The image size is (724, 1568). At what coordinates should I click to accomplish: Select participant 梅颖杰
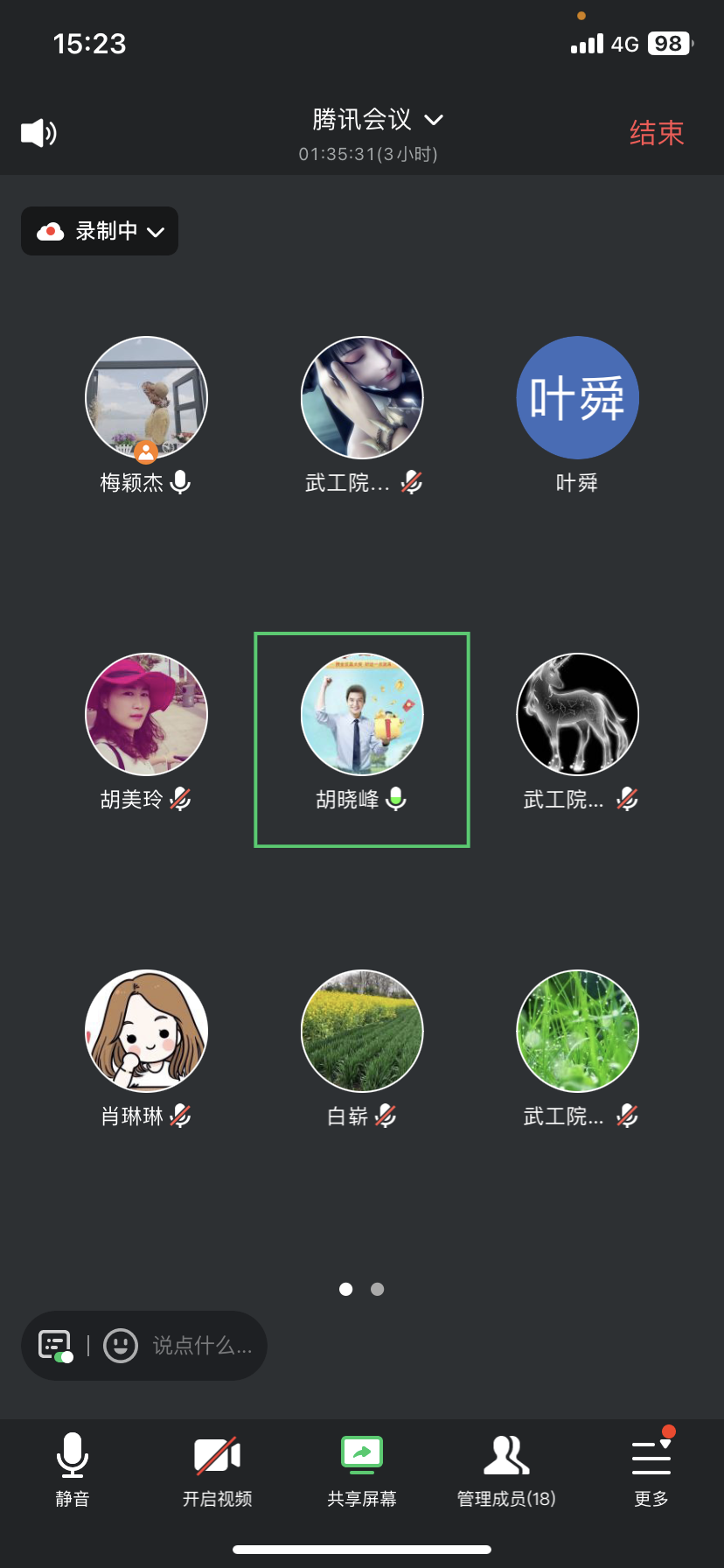pyautogui.click(x=146, y=399)
